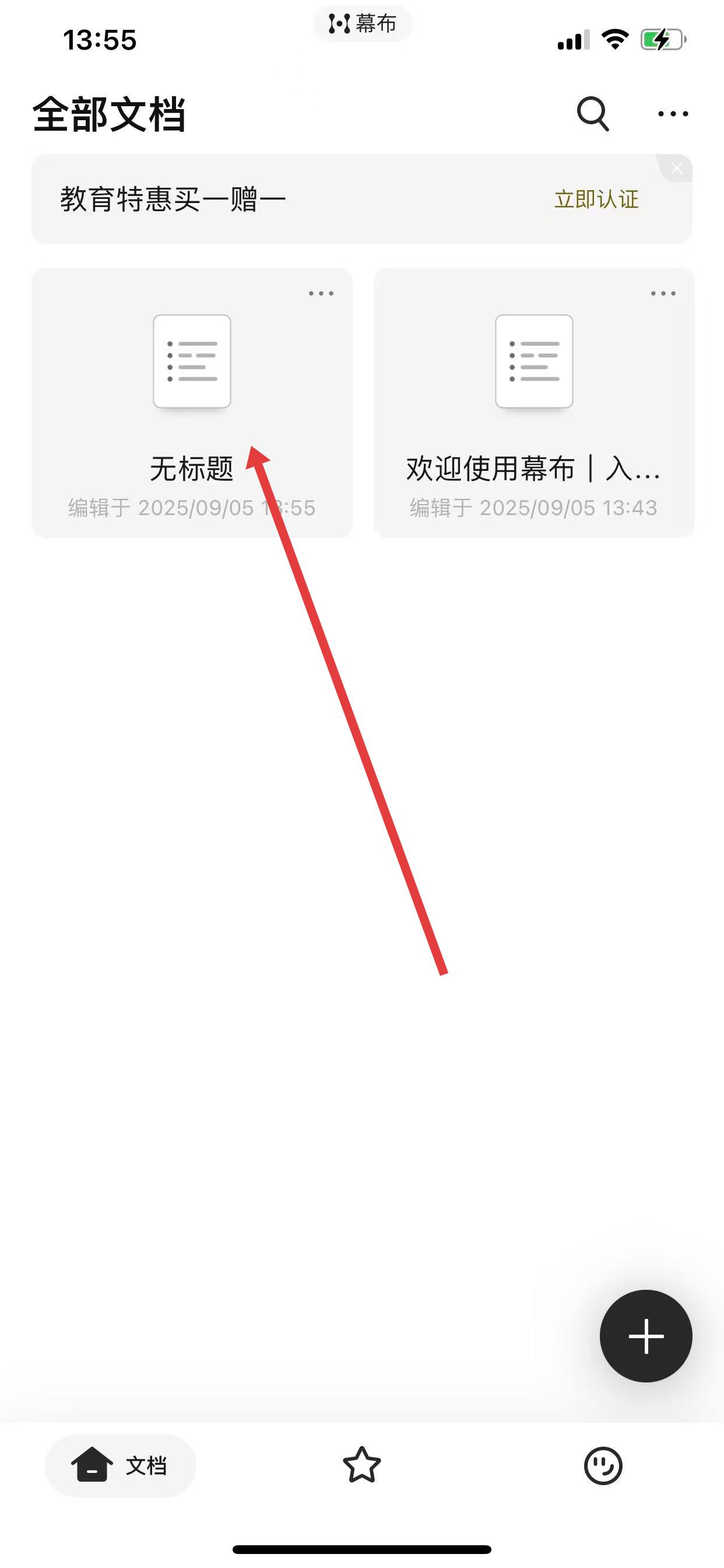Tap the 幕布 pill at the top

pos(363,24)
